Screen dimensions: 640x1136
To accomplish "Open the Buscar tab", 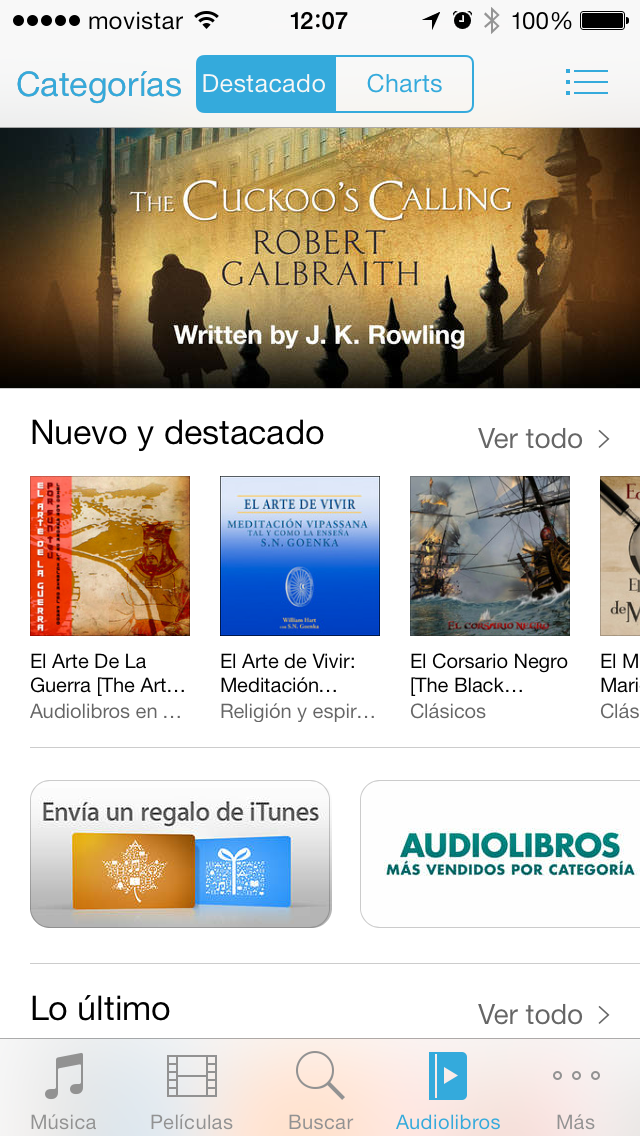I will [x=320, y=1090].
